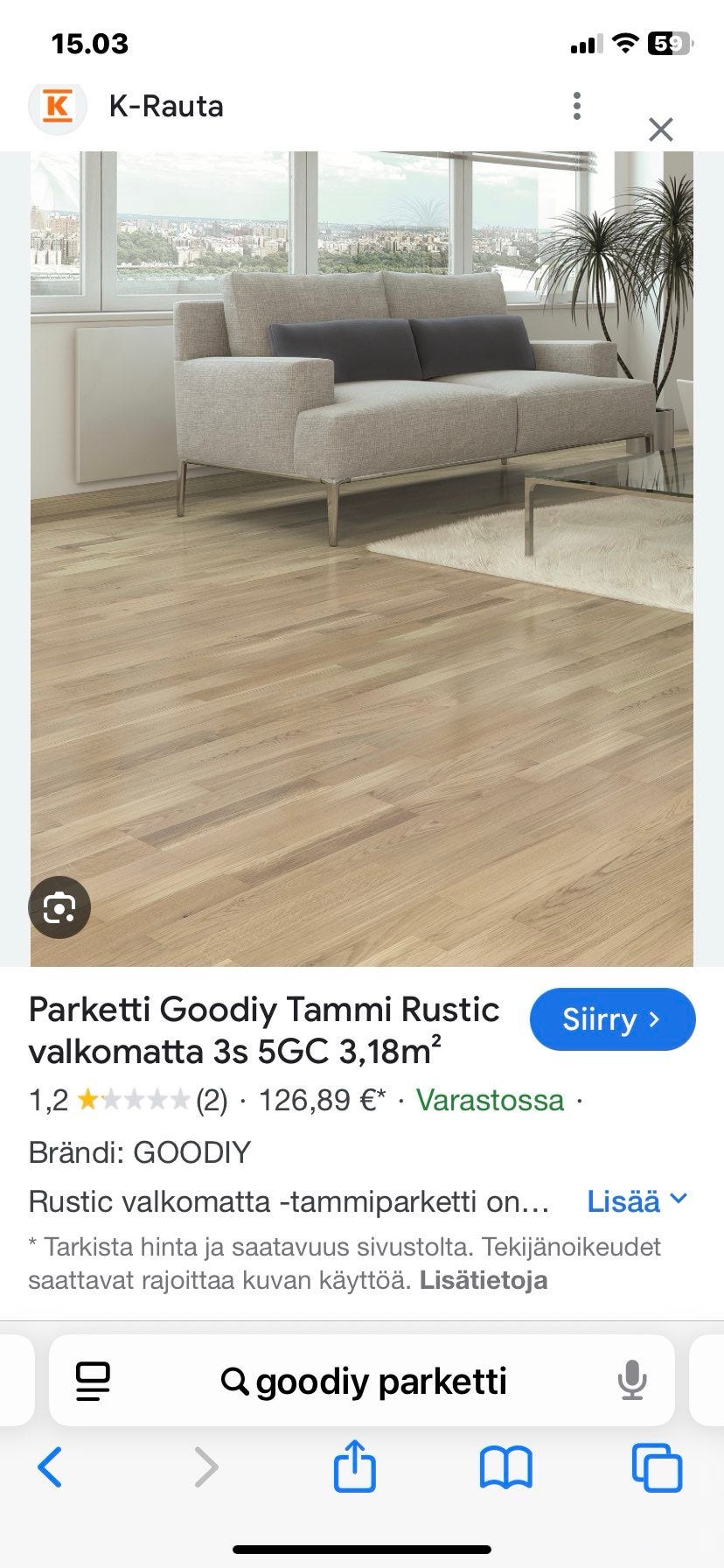
Task: Open the Lisätietoja link
Action: pos(484,1280)
